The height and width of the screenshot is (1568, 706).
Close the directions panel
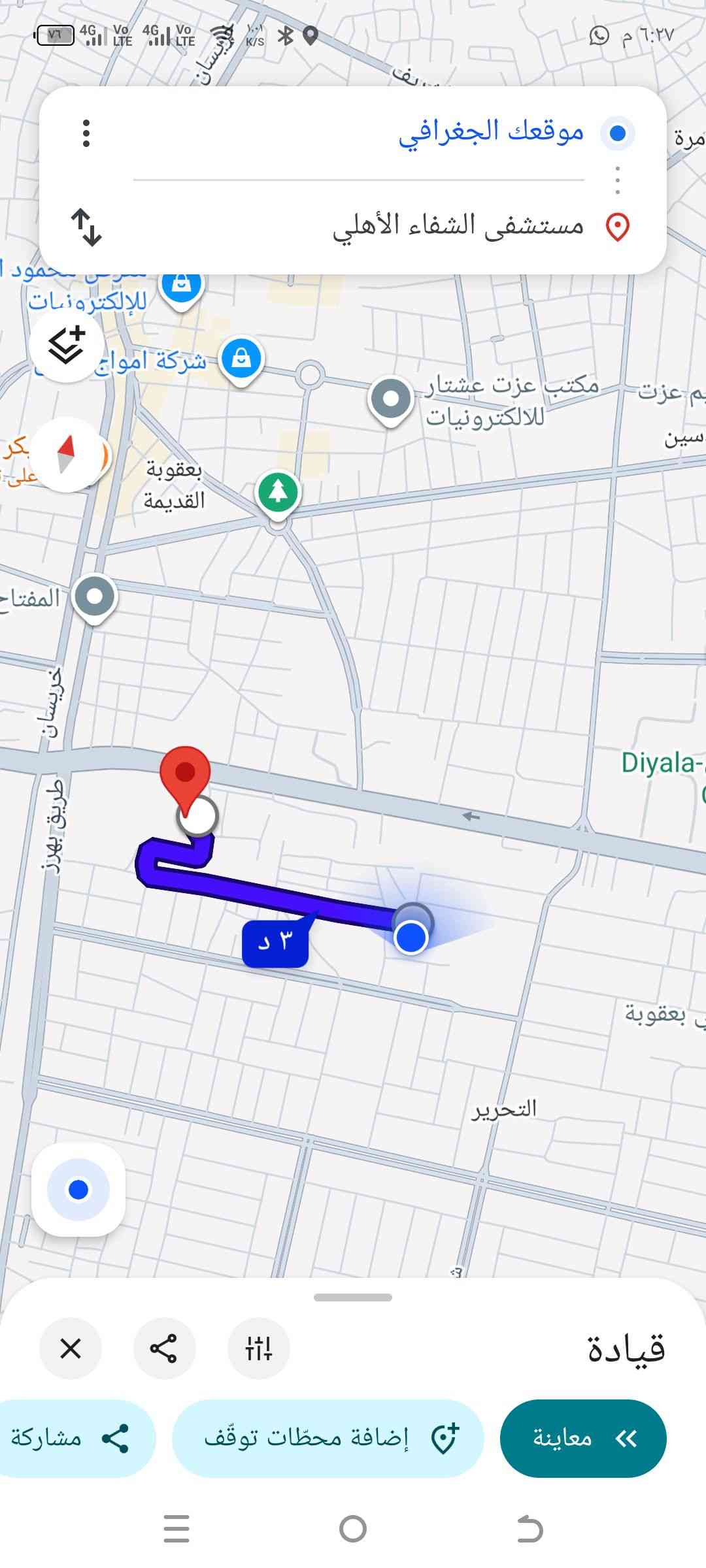tap(71, 1348)
